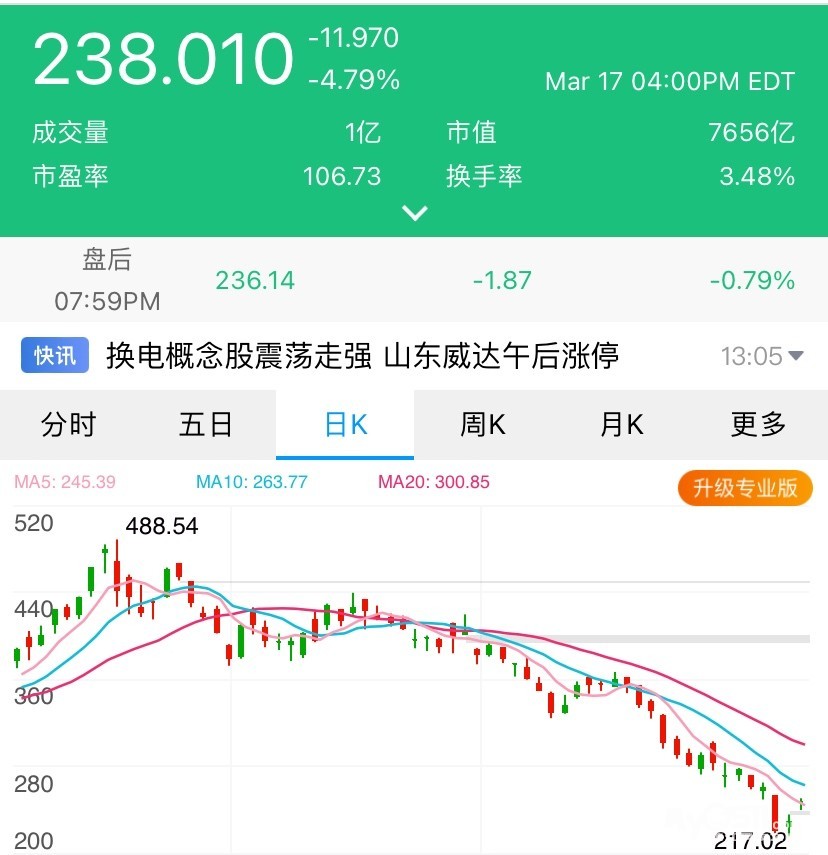This screenshot has width=828, height=855.
Task: Select the 日K chart tab
Action: 345,425
